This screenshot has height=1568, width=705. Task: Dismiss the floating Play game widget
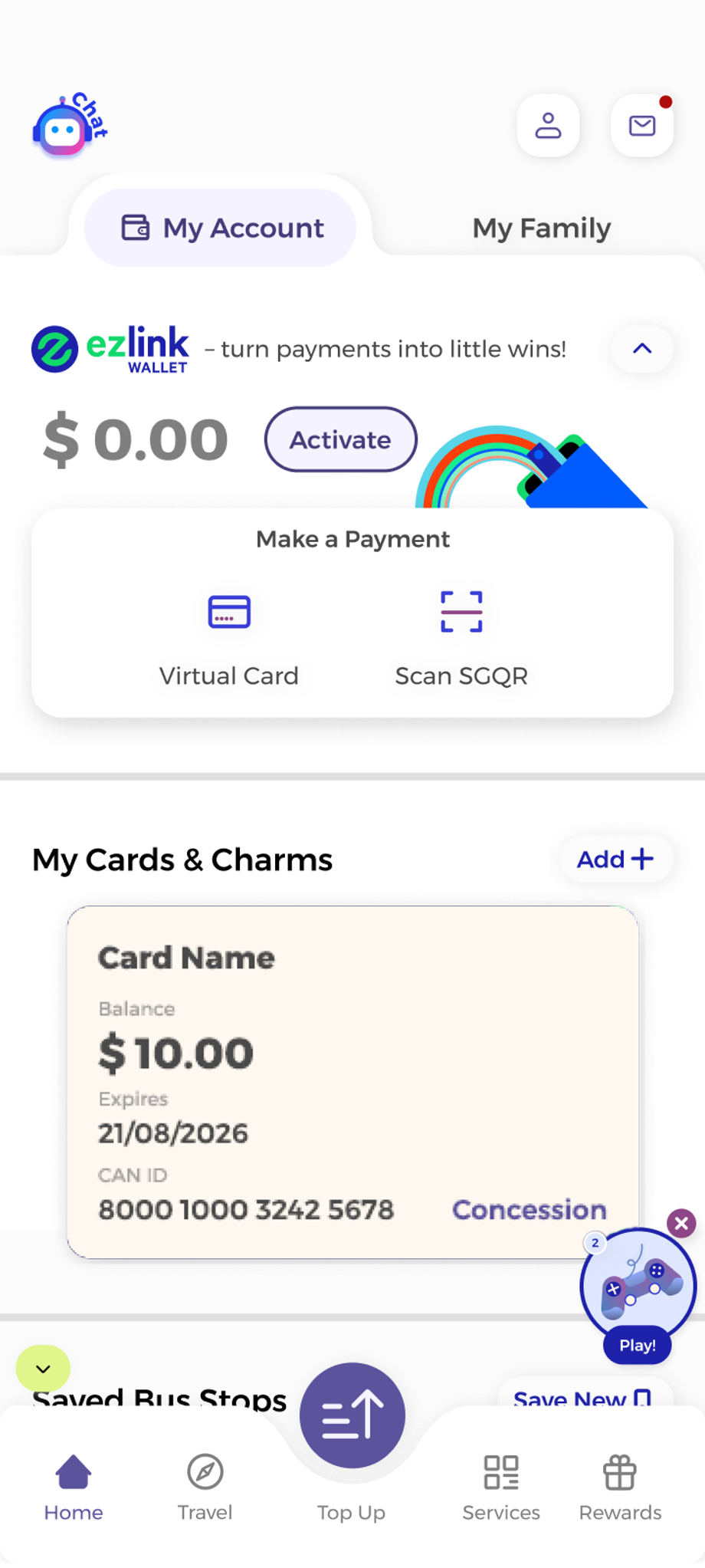[x=681, y=1223]
